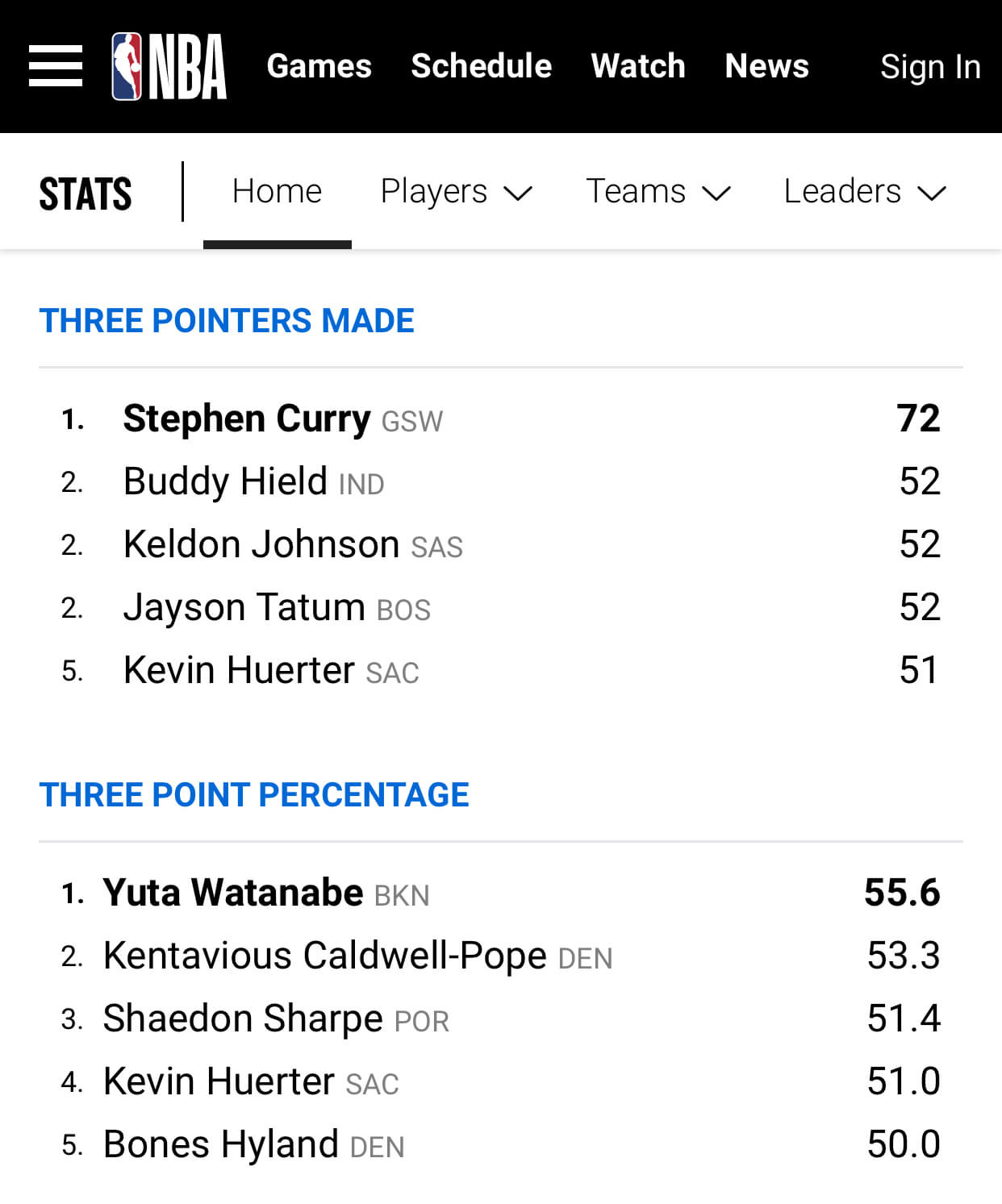Viewport: 1002px width, 1204px height.
Task: Select Bones Hyland from the percentage list
Action: 219,1144
